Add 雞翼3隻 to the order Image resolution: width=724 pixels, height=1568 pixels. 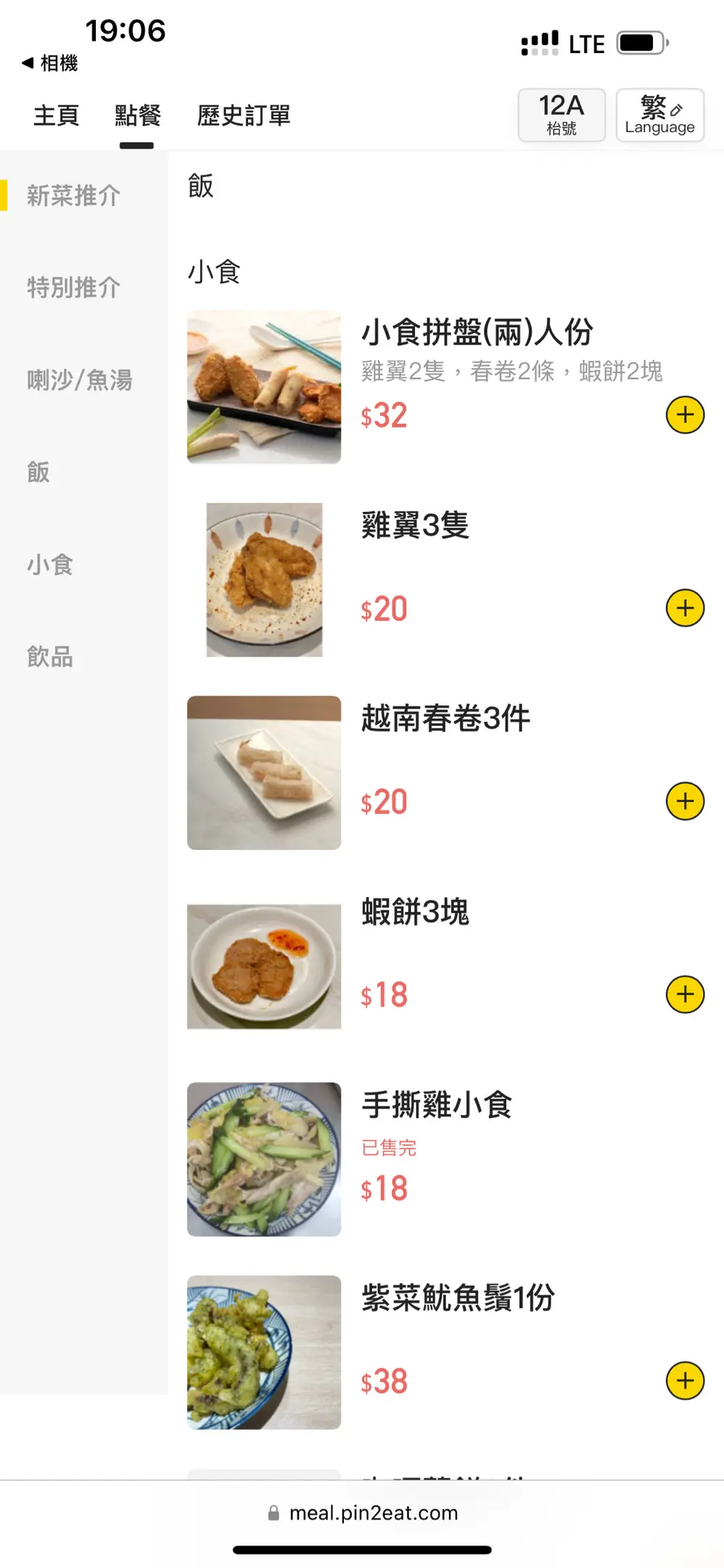coord(685,608)
